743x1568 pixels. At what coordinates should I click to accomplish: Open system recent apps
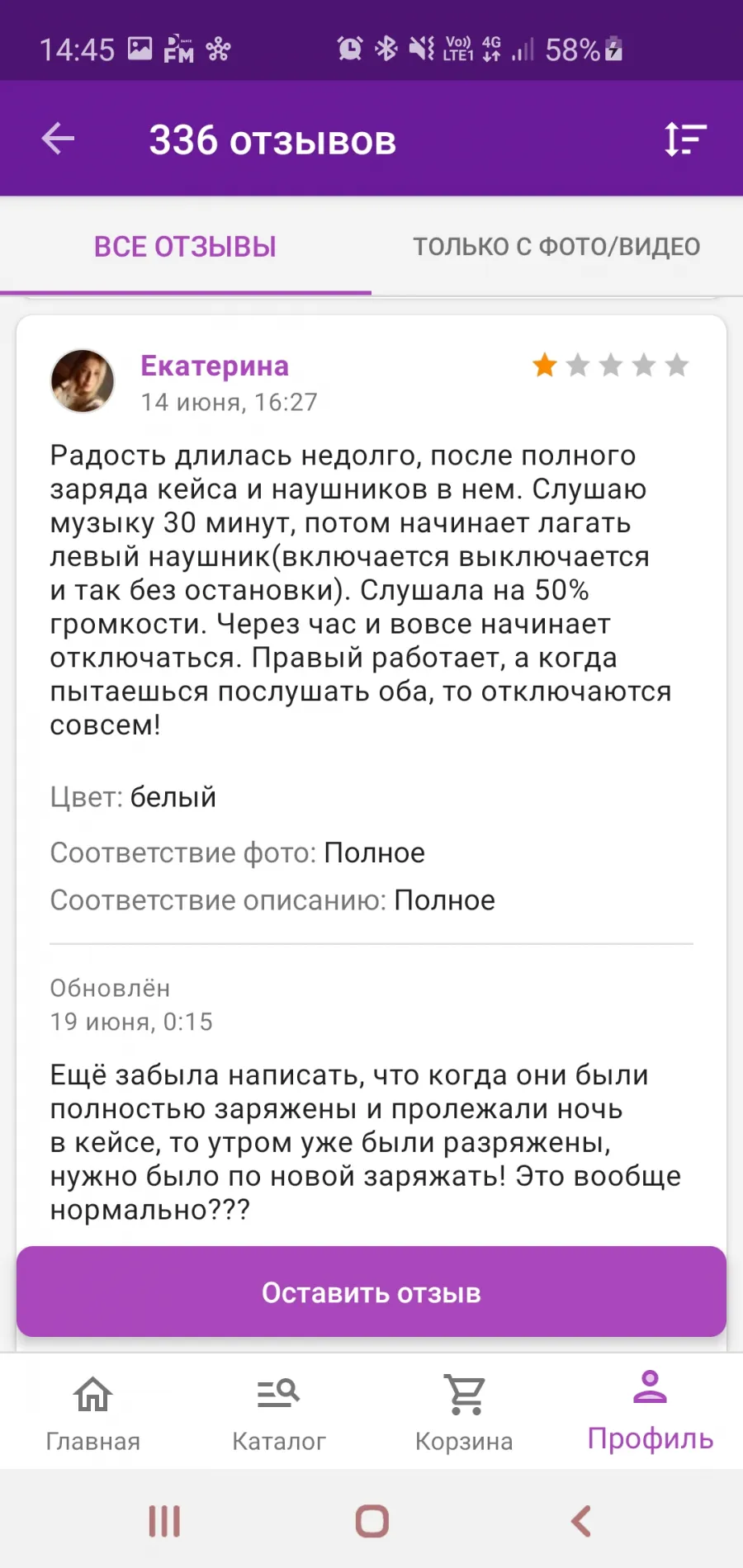(x=164, y=1521)
